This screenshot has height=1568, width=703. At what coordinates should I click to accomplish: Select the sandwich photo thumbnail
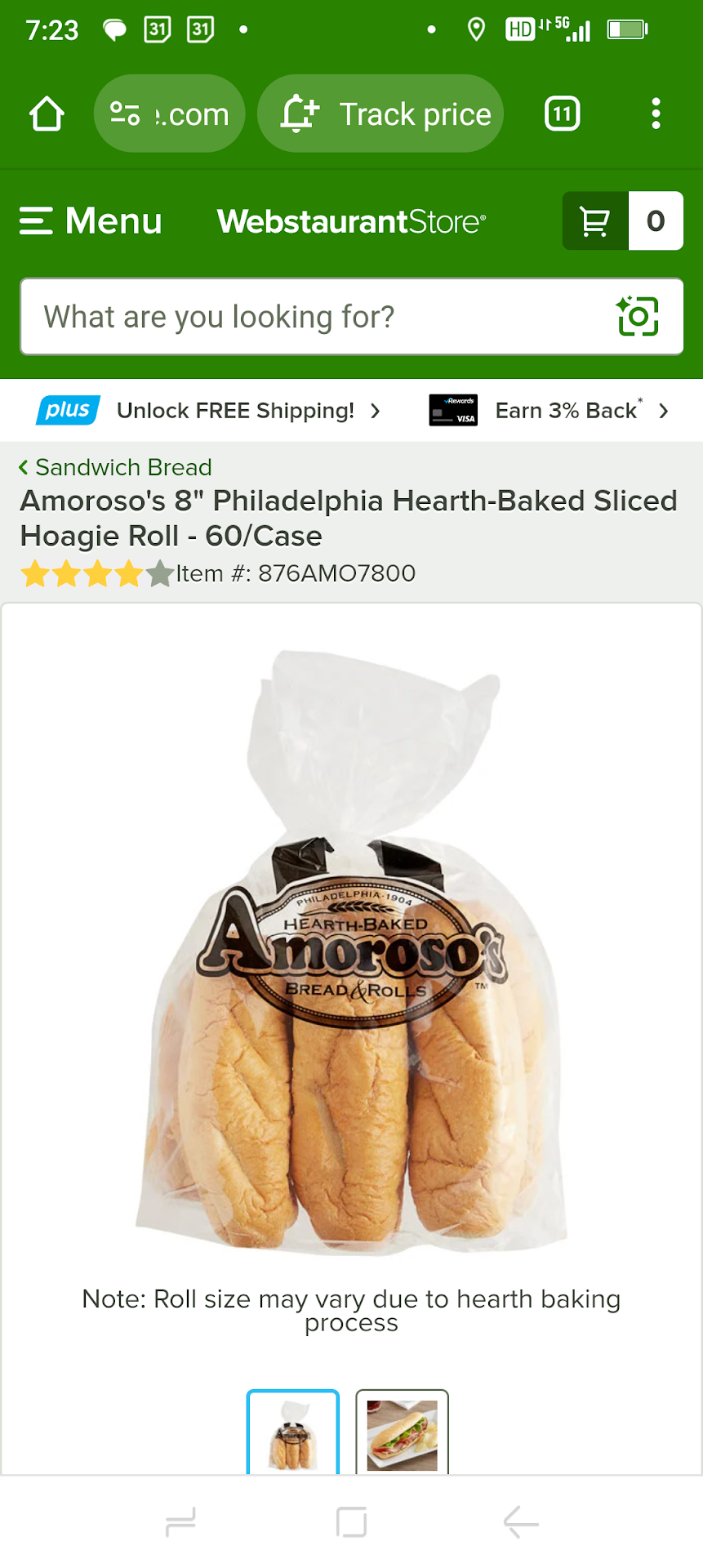tap(402, 1434)
